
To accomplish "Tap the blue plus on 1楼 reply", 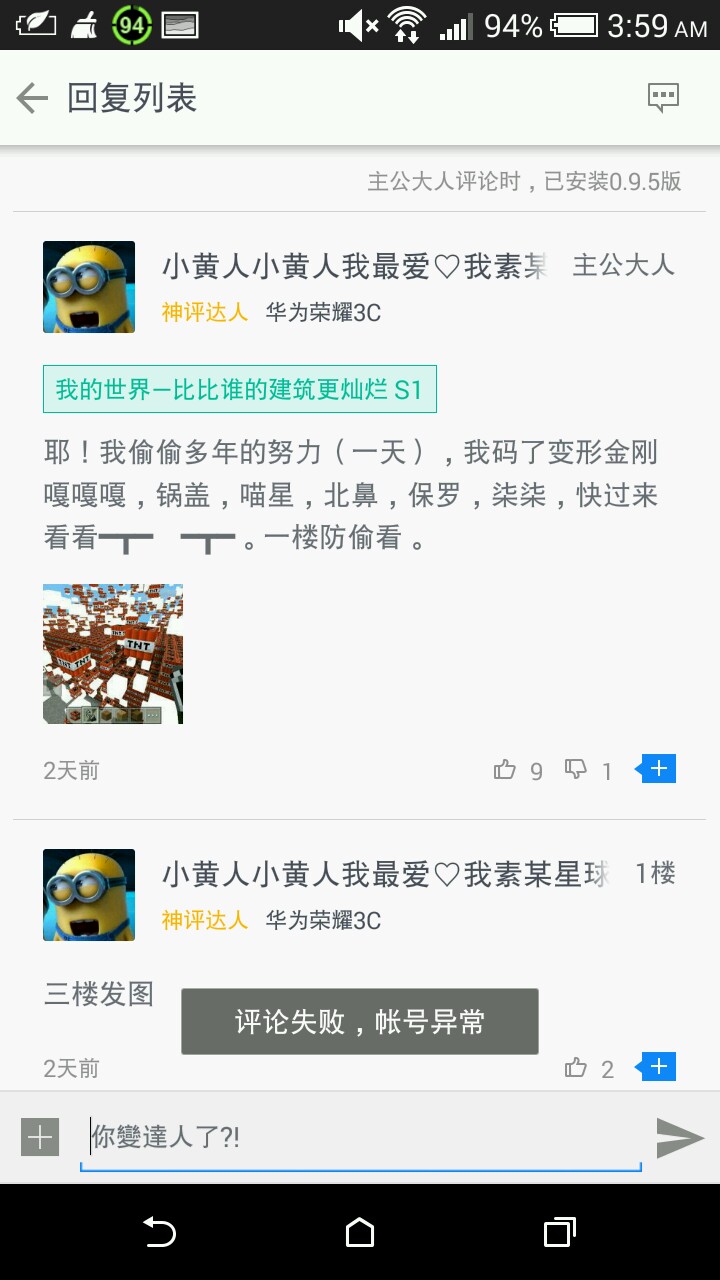I will click(658, 1066).
